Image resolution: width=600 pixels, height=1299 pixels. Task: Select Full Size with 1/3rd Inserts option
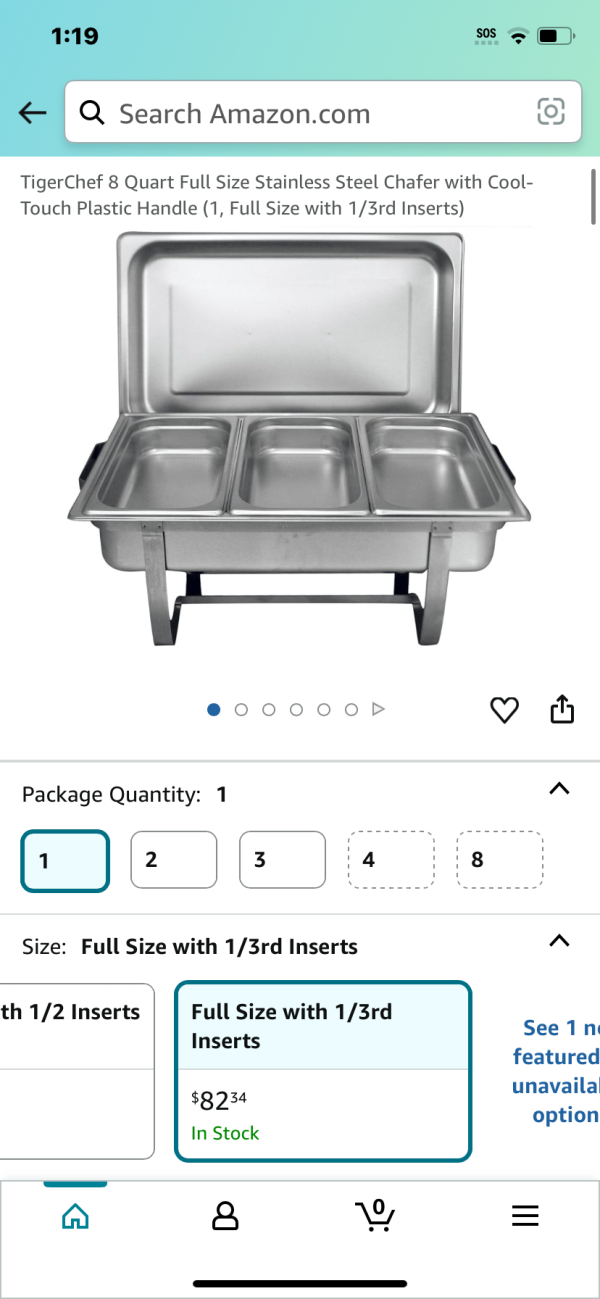(x=322, y=1070)
